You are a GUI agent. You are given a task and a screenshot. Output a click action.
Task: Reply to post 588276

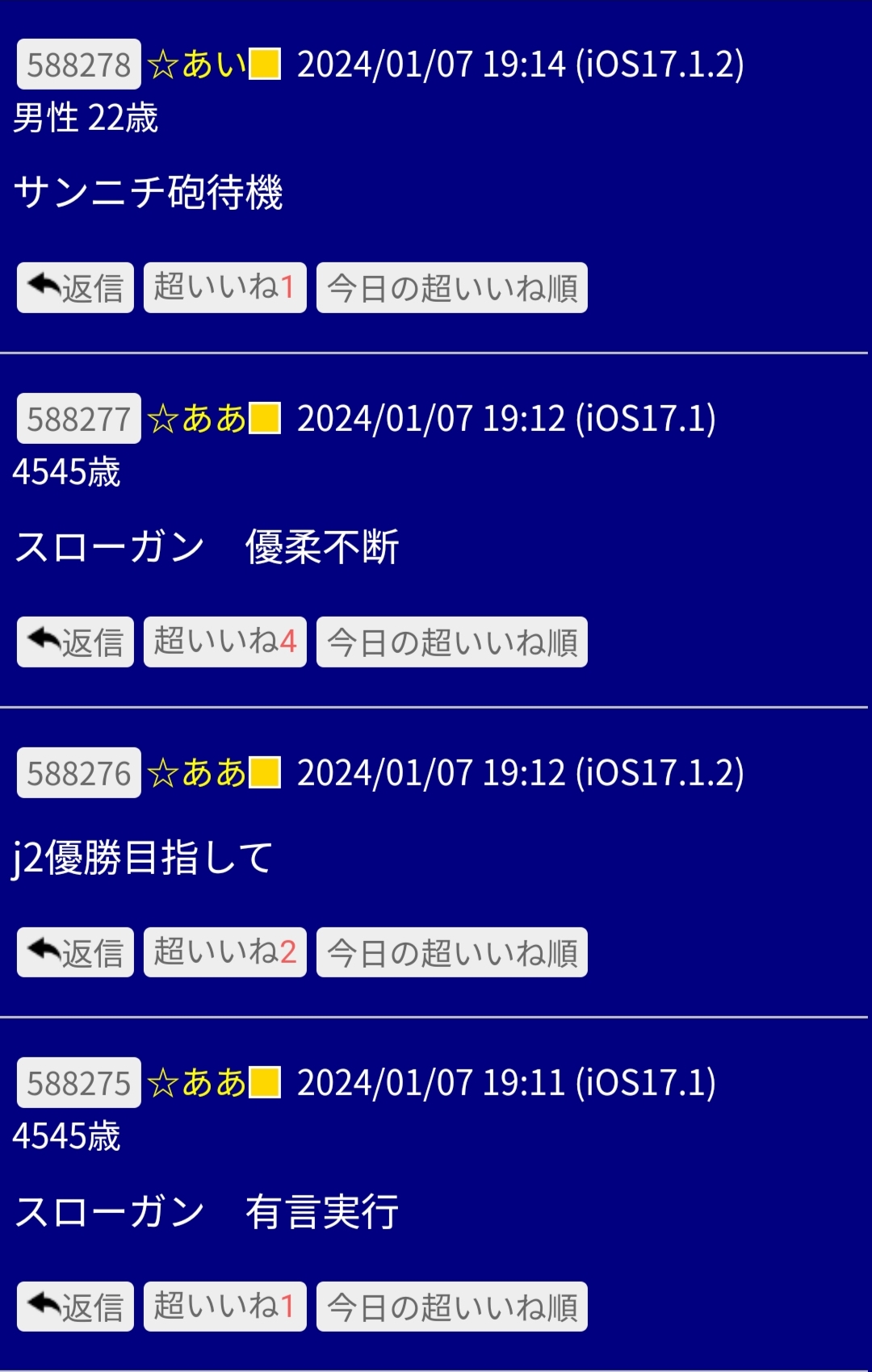(x=75, y=952)
